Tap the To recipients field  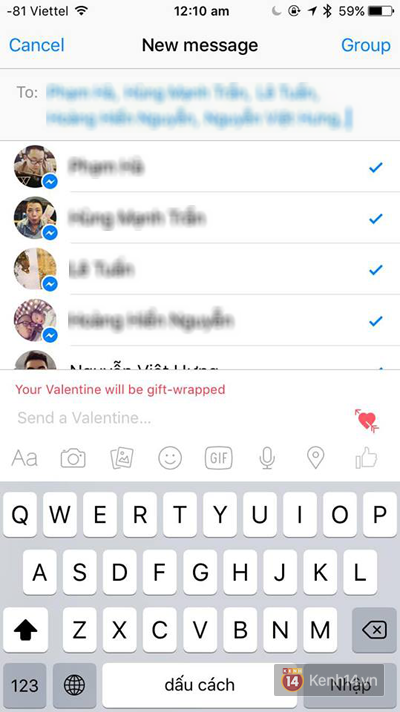pos(200,105)
